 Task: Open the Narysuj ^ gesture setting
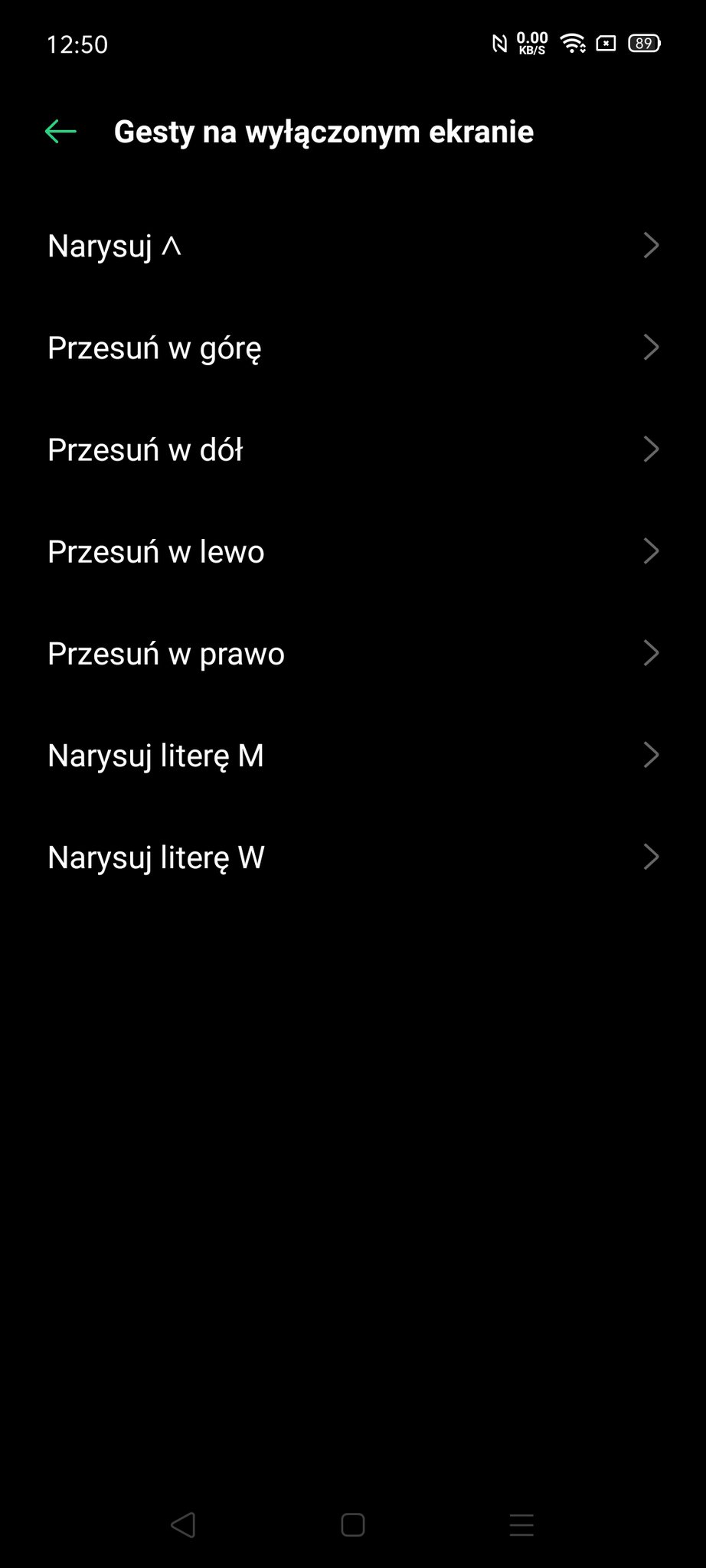pyautogui.click(x=353, y=246)
